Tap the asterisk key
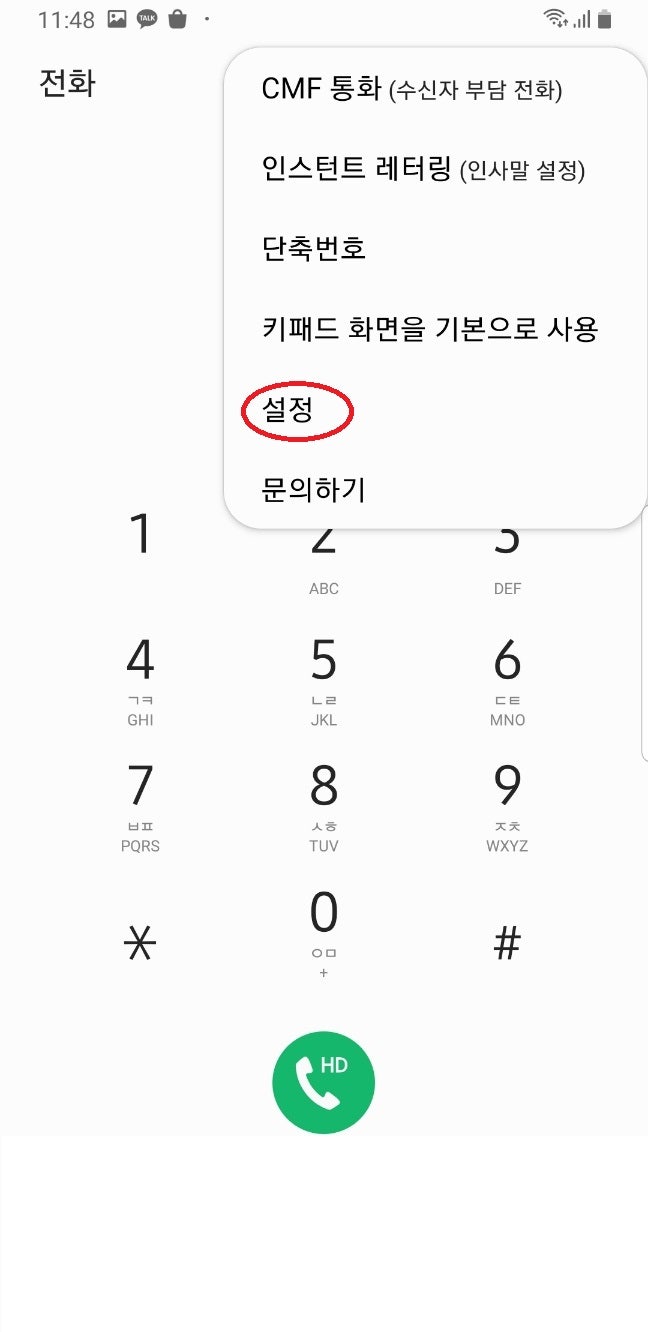This screenshot has height=1332, width=648. click(x=141, y=943)
